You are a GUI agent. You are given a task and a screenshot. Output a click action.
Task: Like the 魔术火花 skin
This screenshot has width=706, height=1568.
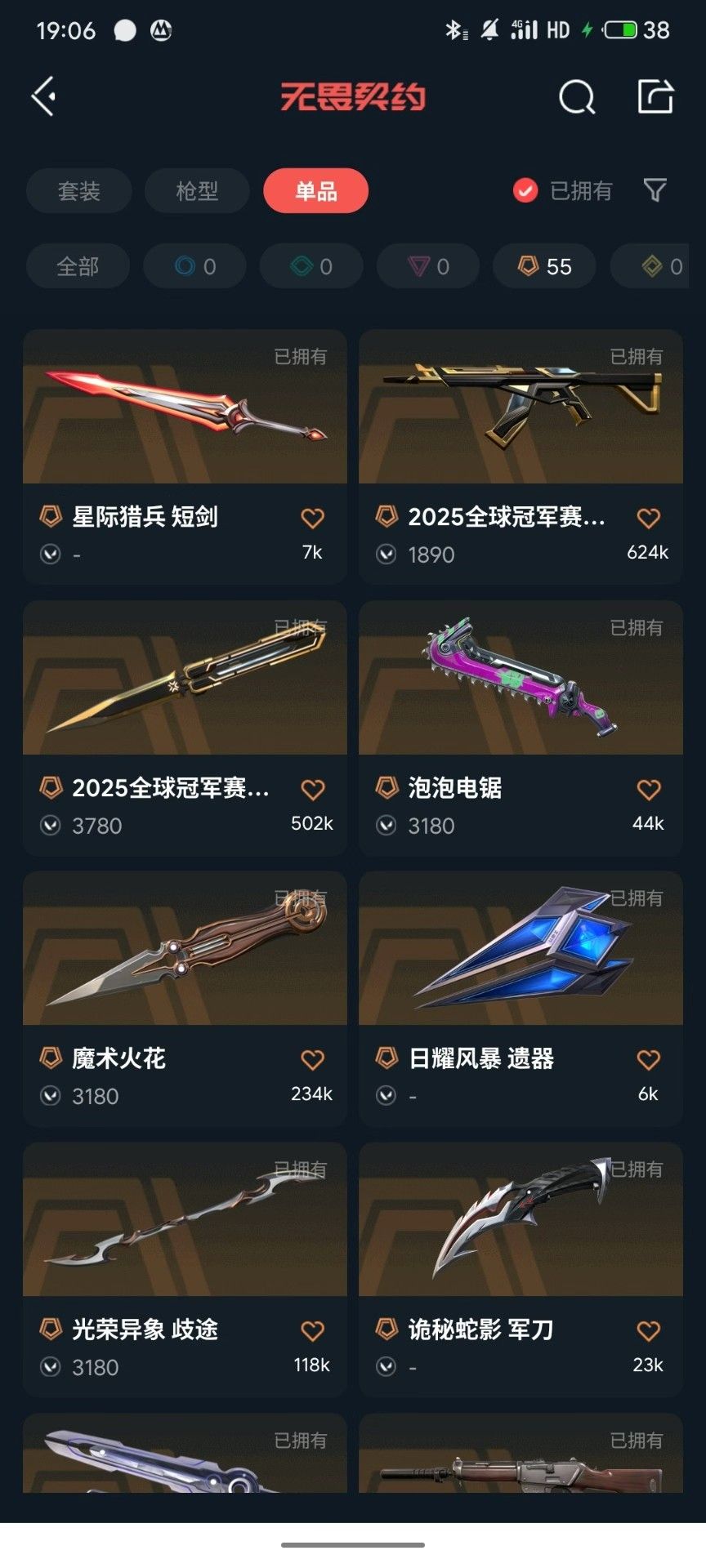pos(312,1060)
